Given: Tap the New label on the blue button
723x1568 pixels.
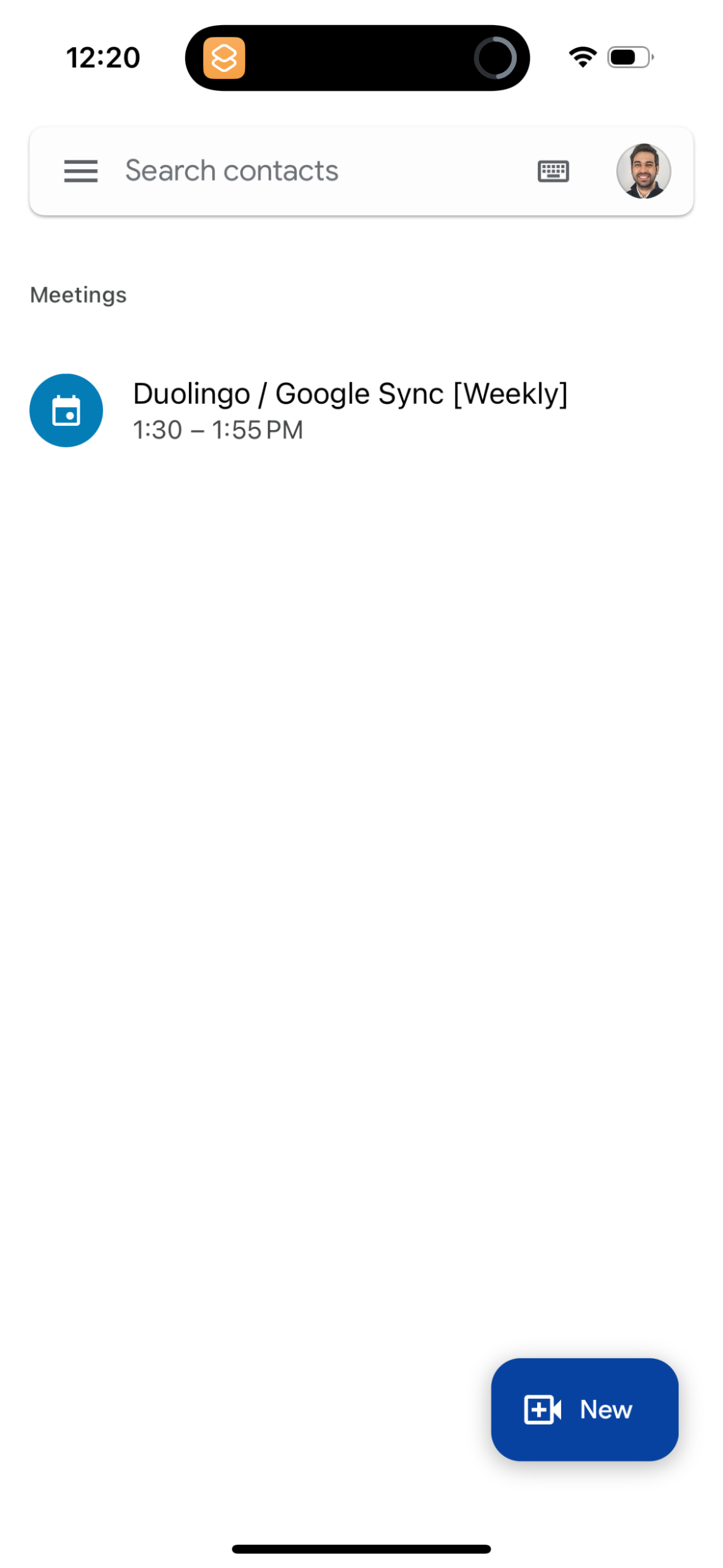Looking at the screenshot, I should tap(606, 1409).
